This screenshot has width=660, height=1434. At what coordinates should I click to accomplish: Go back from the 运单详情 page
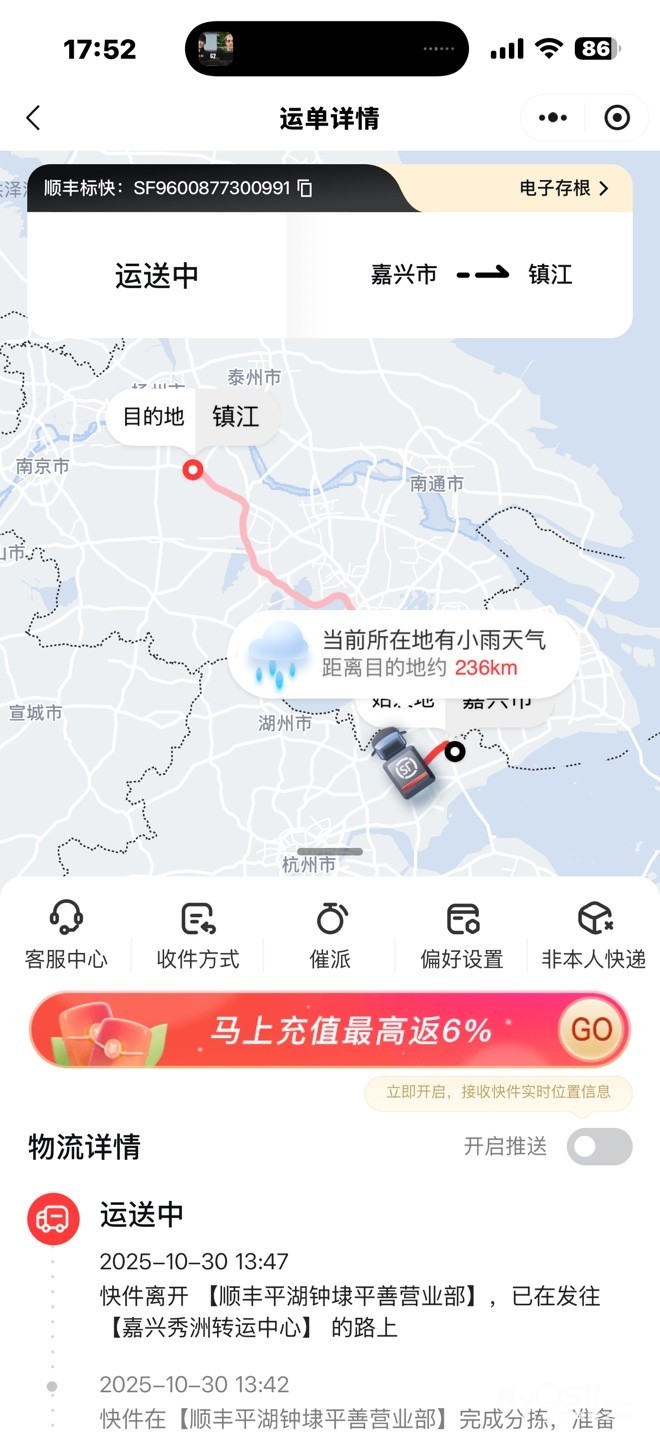click(33, 118)
